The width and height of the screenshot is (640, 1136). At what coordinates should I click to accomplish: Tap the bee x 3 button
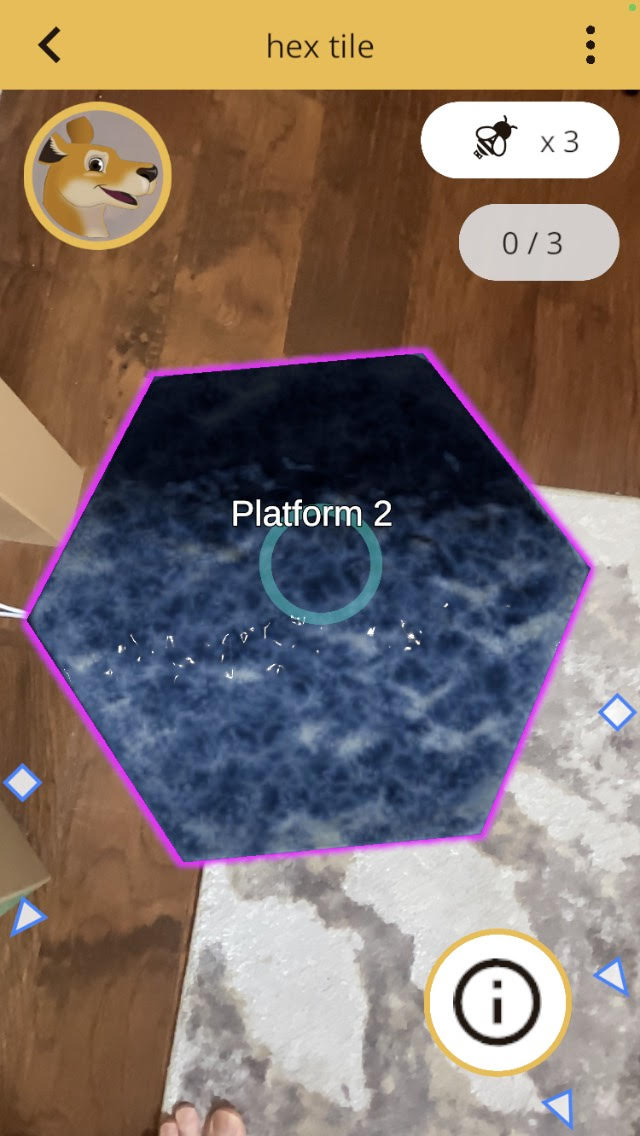click(520, 141)
